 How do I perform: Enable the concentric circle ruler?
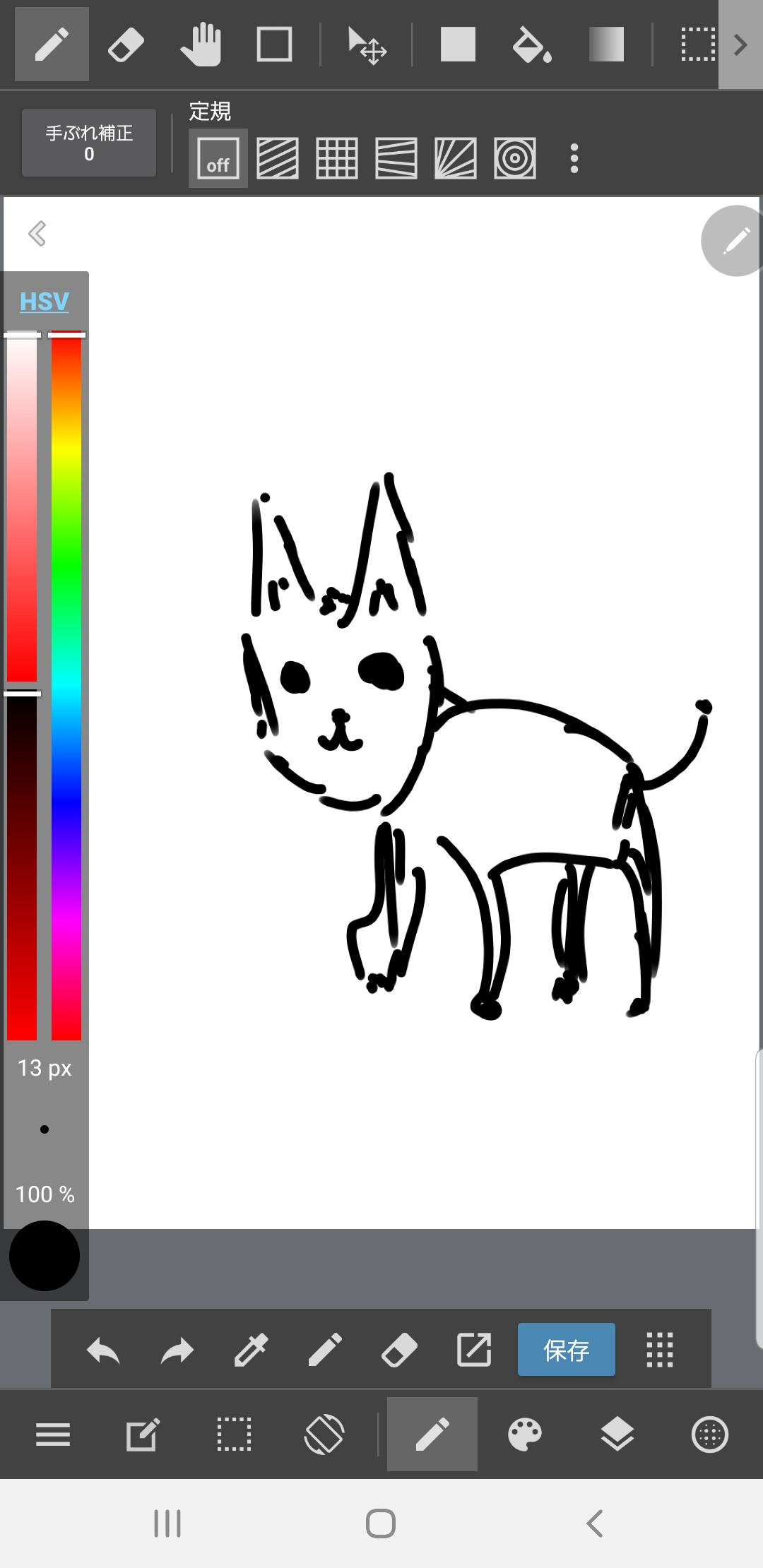pos(514,158)
